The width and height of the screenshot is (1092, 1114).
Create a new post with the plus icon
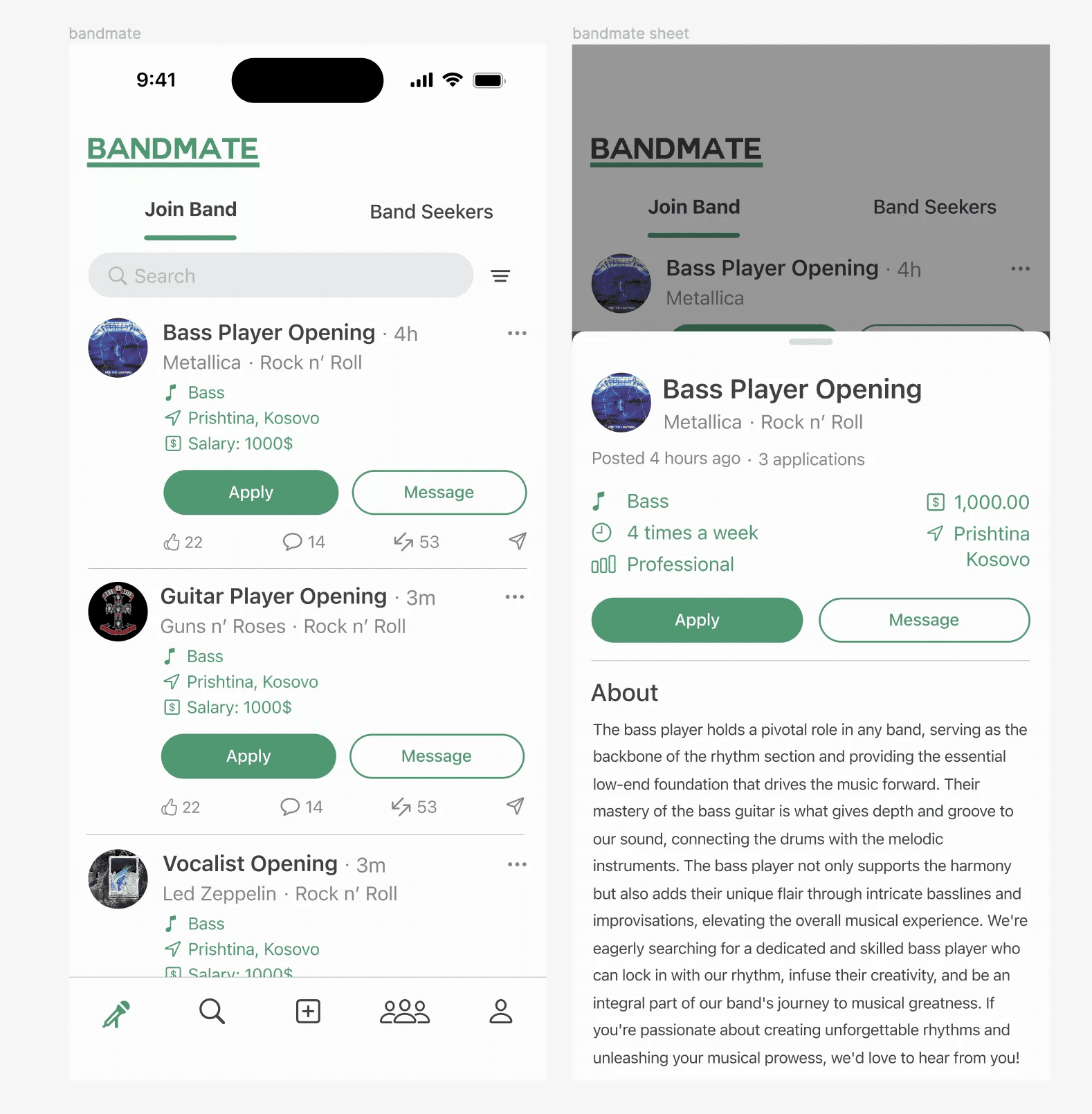coord(308,1012)
